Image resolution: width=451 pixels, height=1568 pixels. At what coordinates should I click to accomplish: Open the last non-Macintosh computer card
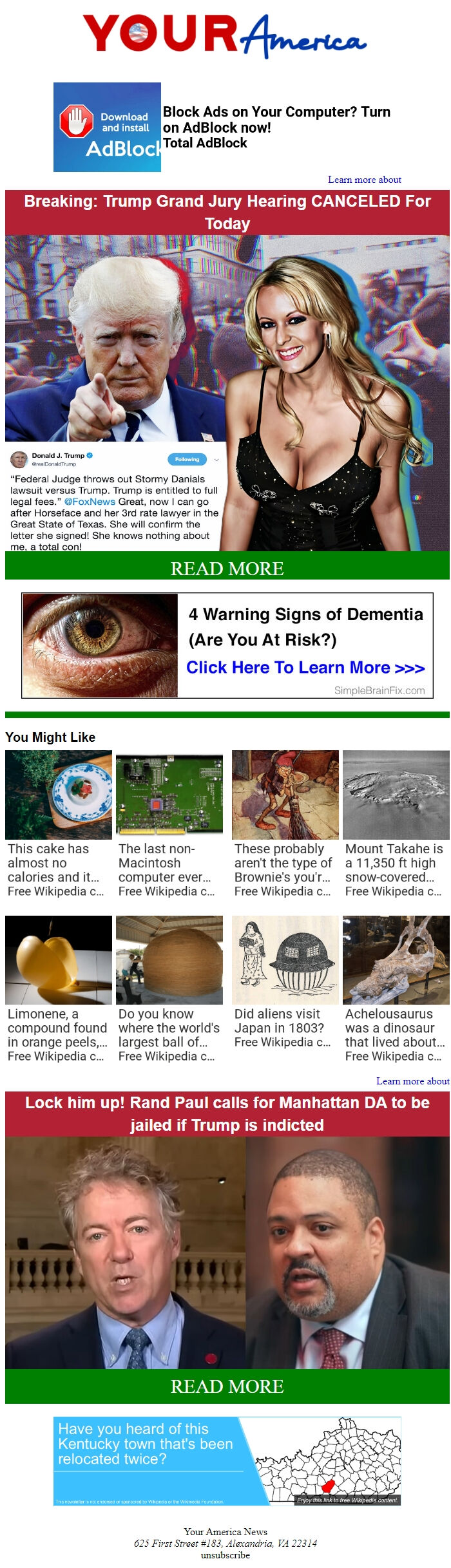point(169,823)
